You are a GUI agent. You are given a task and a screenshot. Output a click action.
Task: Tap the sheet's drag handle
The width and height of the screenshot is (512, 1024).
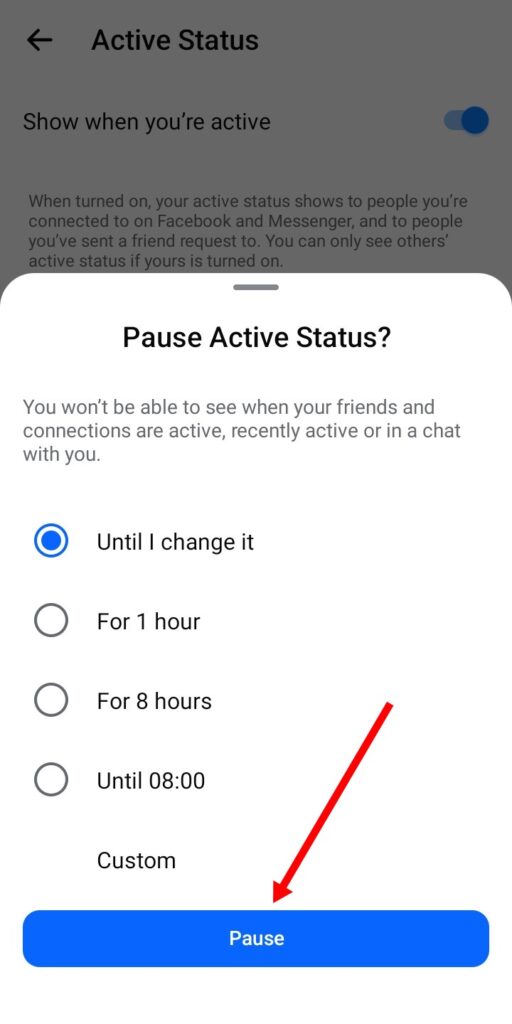(x=256, y=287)
